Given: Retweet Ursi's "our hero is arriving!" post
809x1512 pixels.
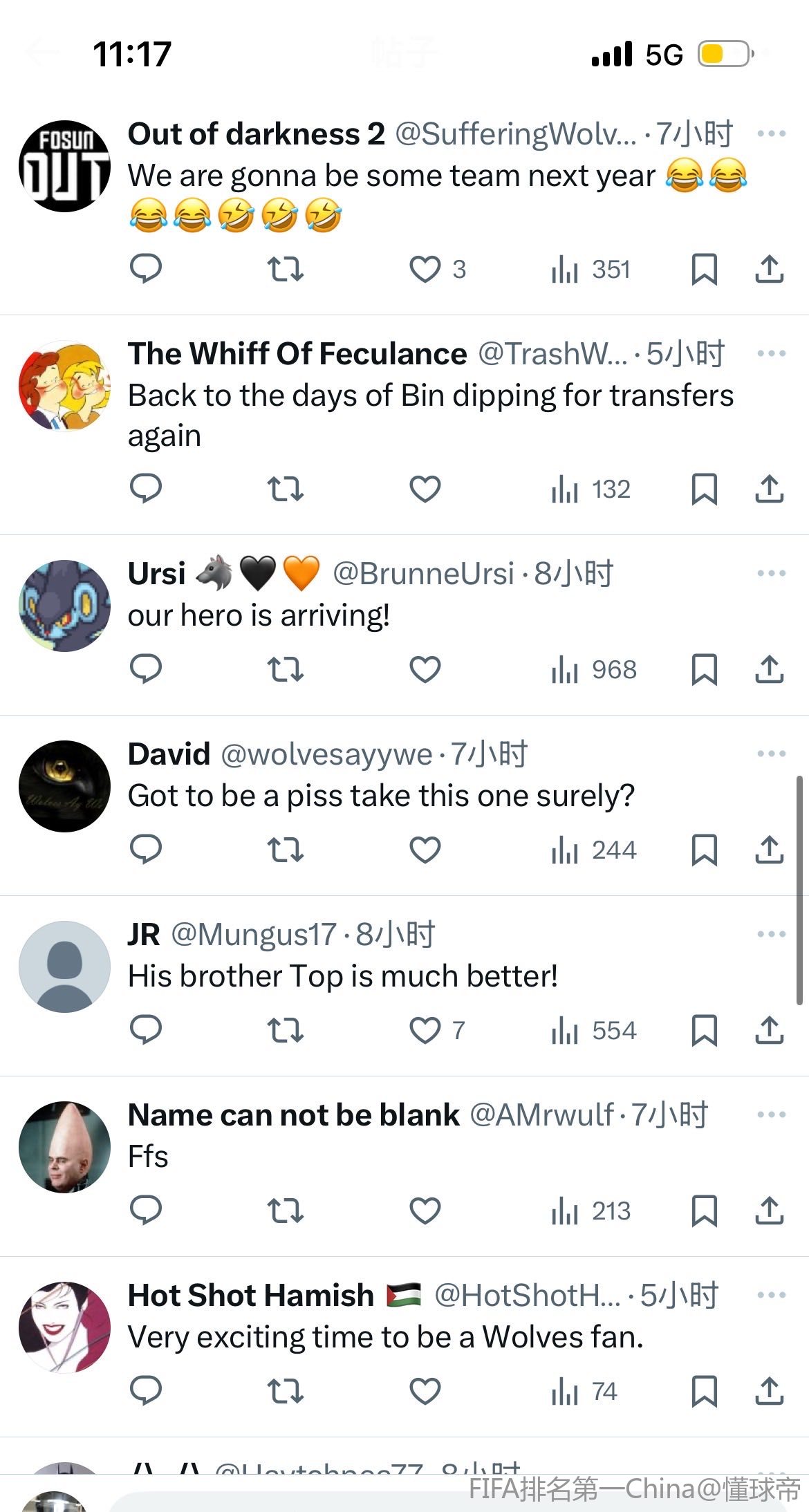Looking at the screenshot, I should 286,669.
